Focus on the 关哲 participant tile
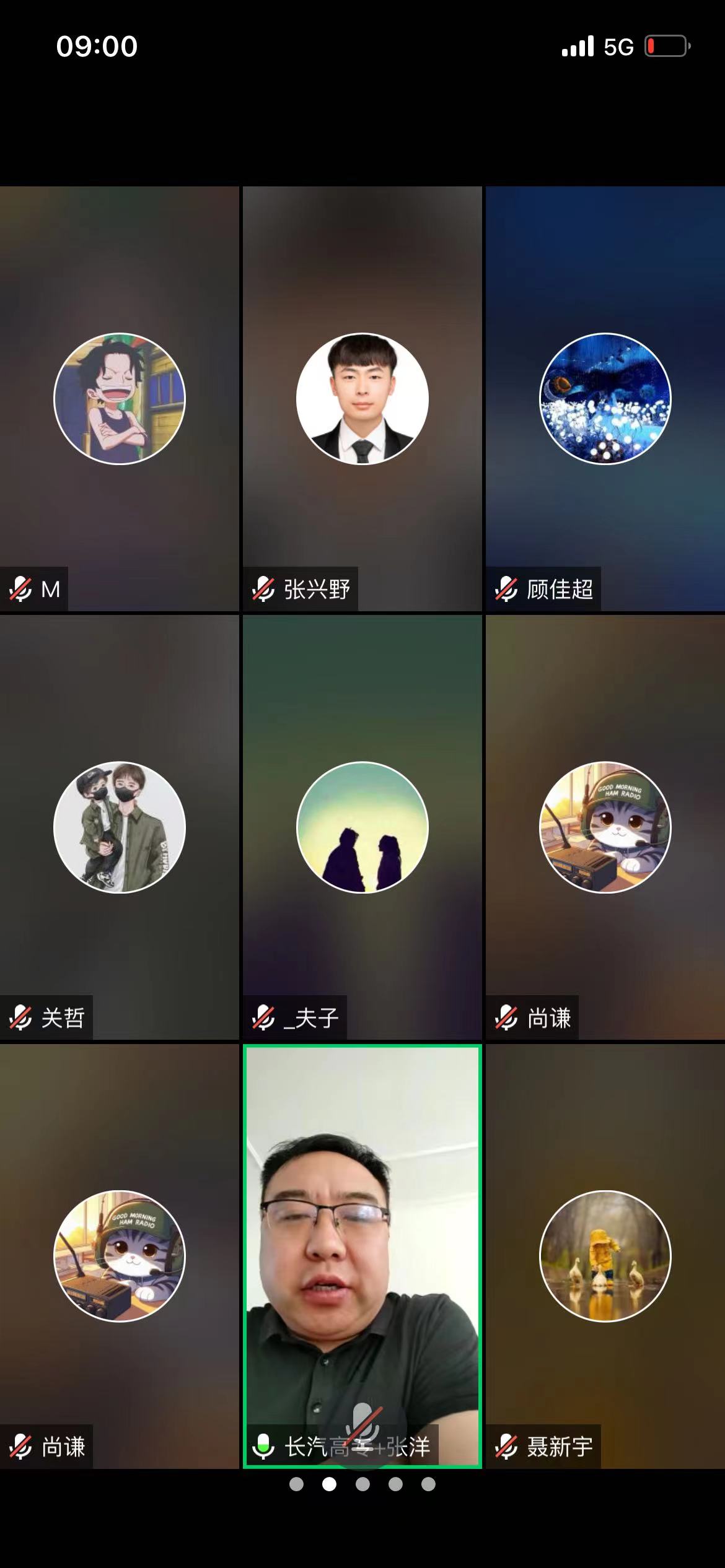 [119, 827]
